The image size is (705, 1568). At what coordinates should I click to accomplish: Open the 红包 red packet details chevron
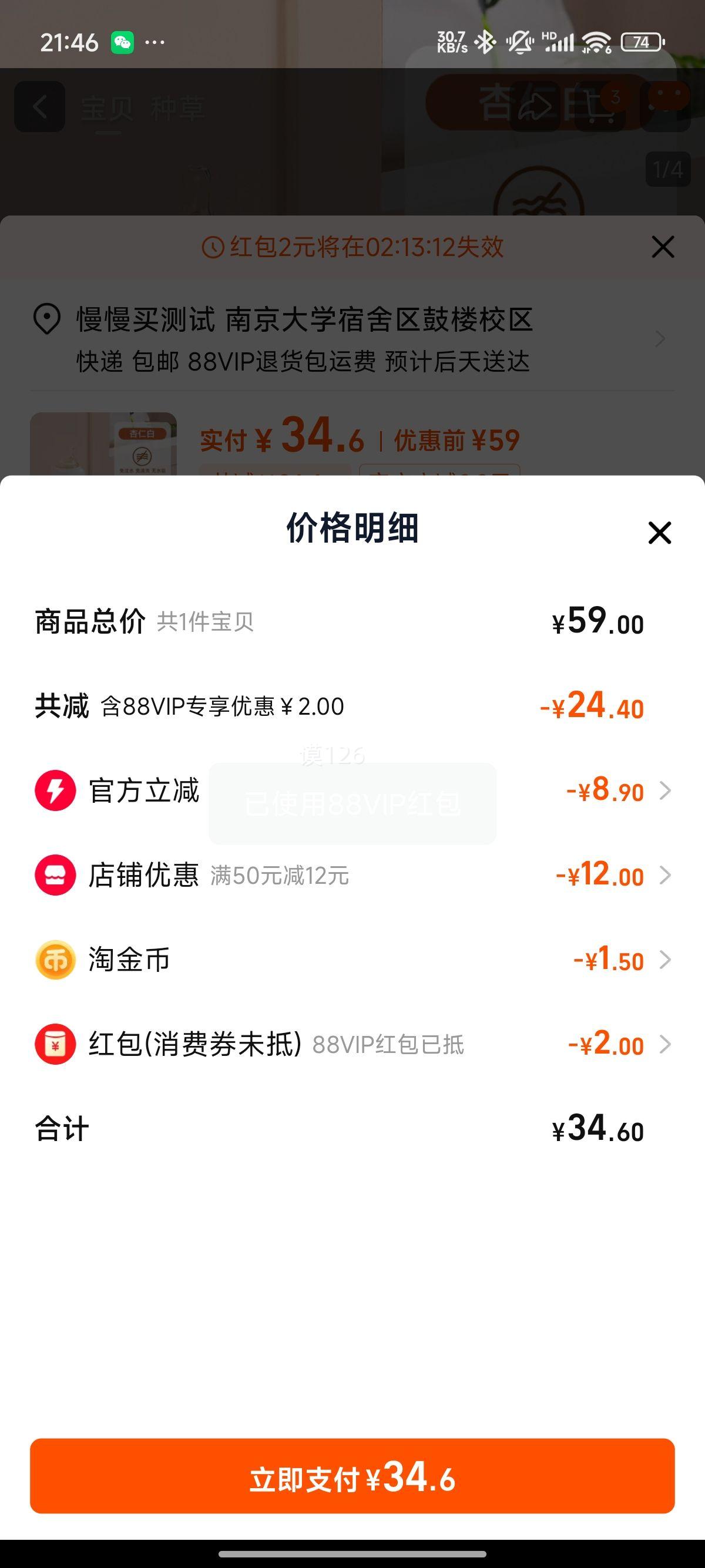pyautogui.click(x=665, y=1045)
